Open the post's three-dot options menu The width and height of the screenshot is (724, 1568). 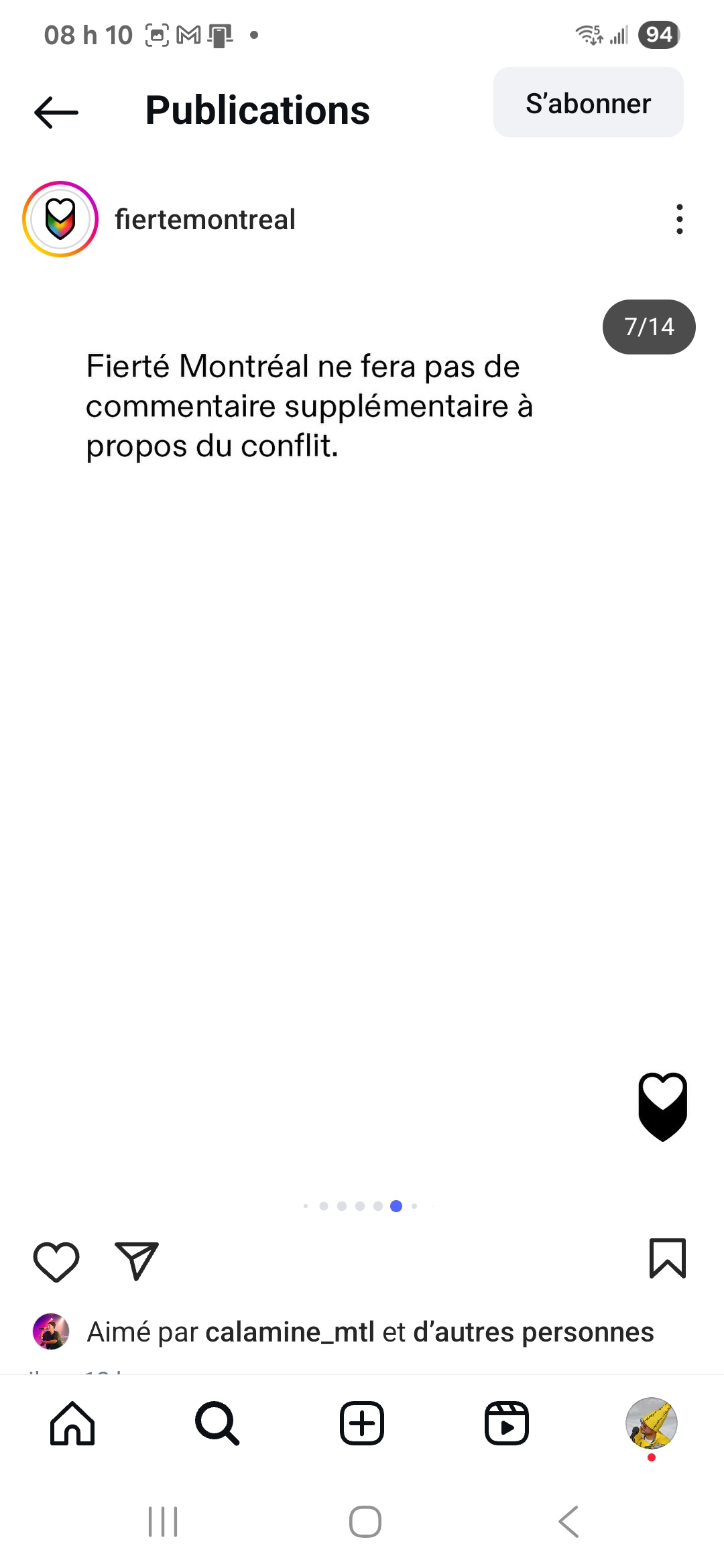tap(679, 219)
